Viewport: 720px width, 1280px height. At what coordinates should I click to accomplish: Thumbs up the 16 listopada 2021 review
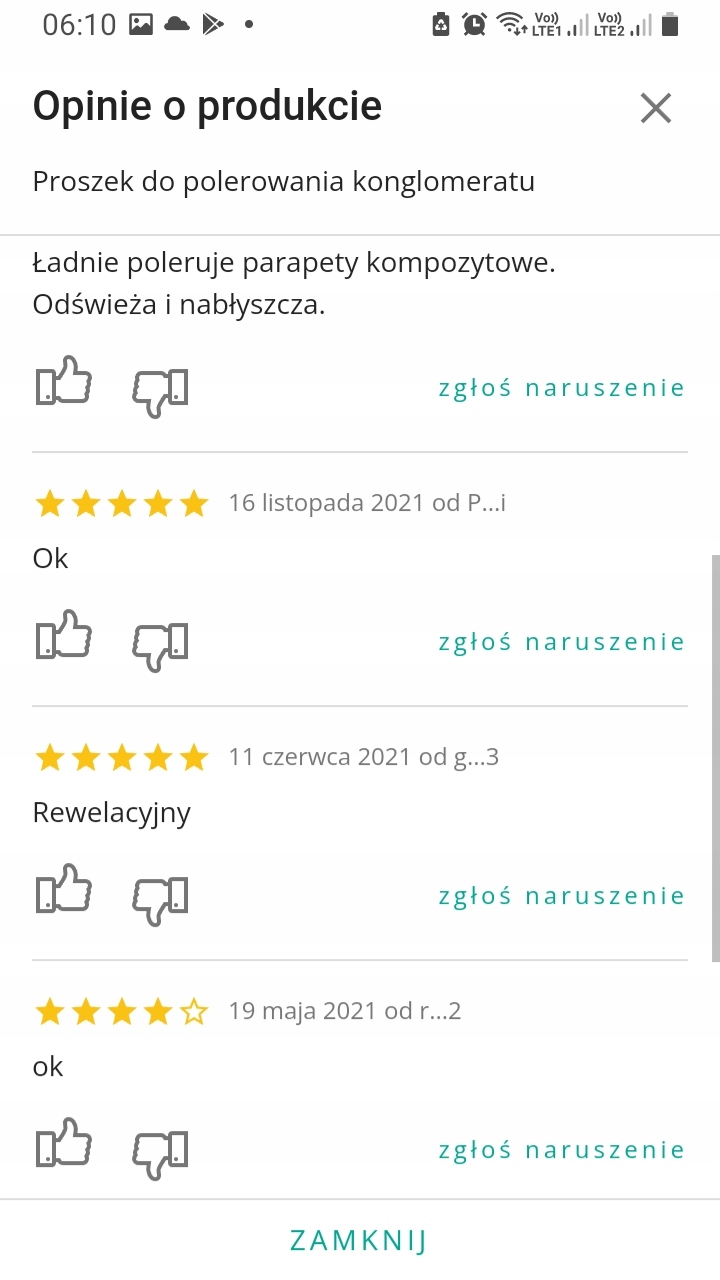(64, 636)
